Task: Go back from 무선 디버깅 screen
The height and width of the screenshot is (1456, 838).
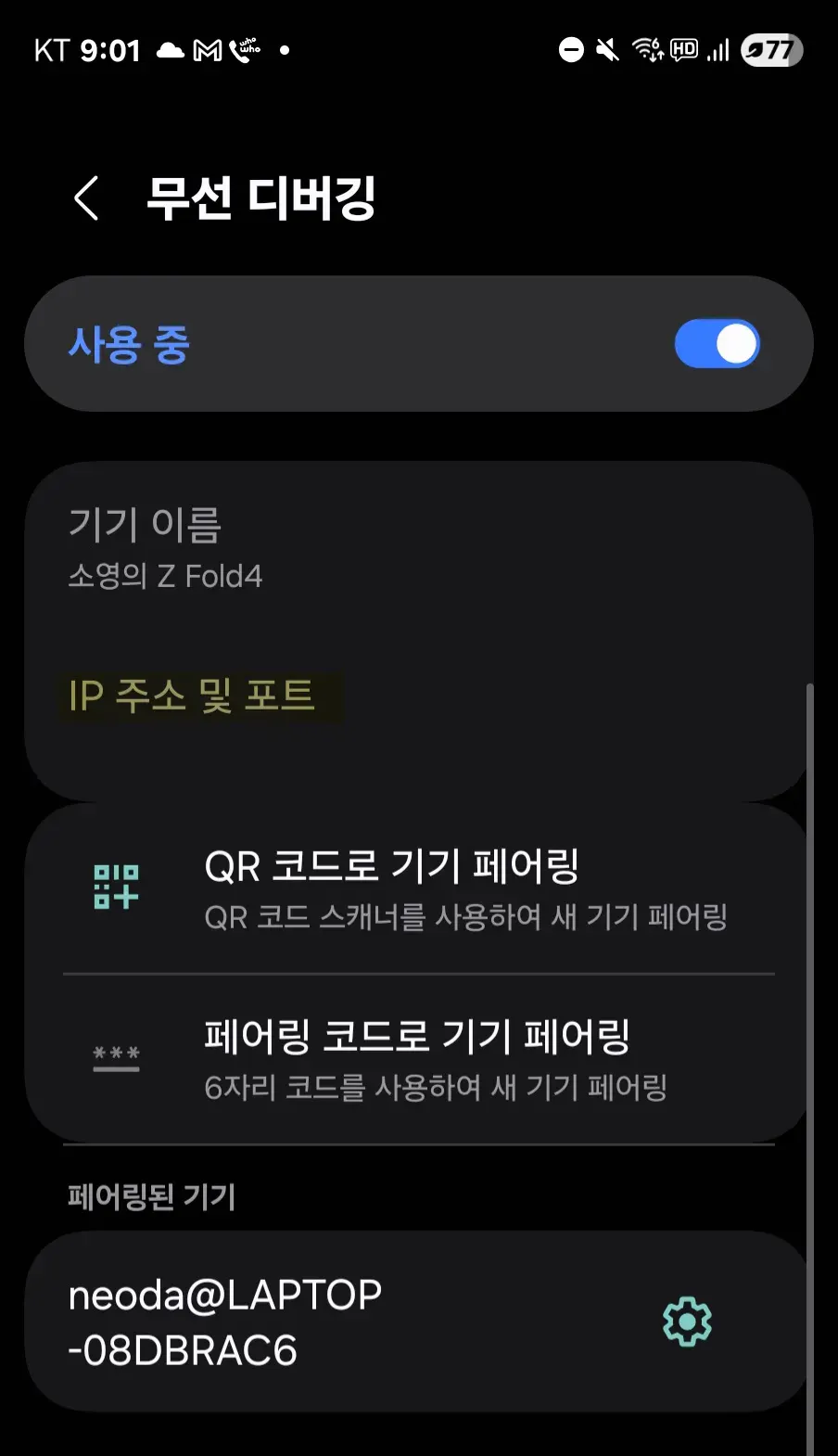Action: [86, 198]
